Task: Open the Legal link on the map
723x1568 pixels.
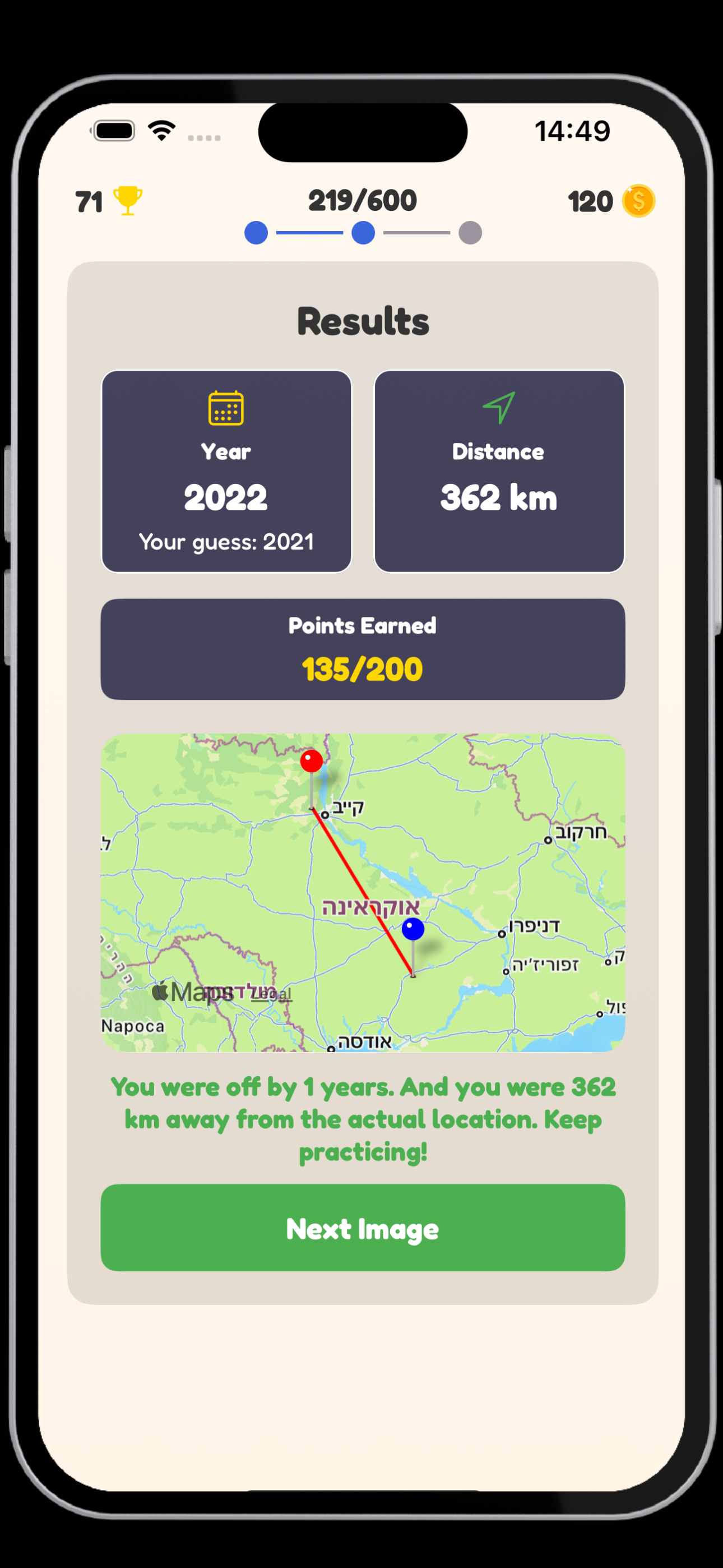Action: point(271,994)
